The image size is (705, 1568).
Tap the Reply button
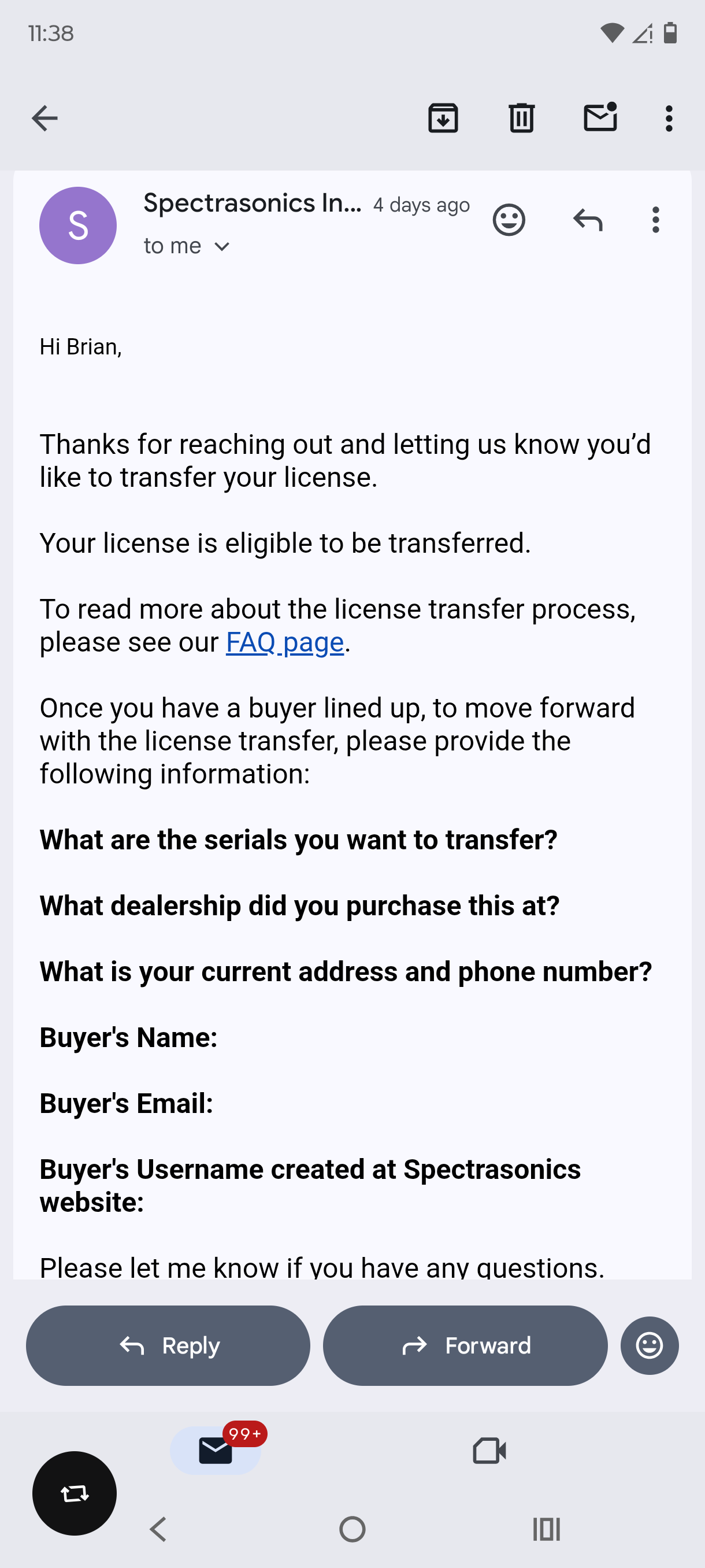point(168,1345)
